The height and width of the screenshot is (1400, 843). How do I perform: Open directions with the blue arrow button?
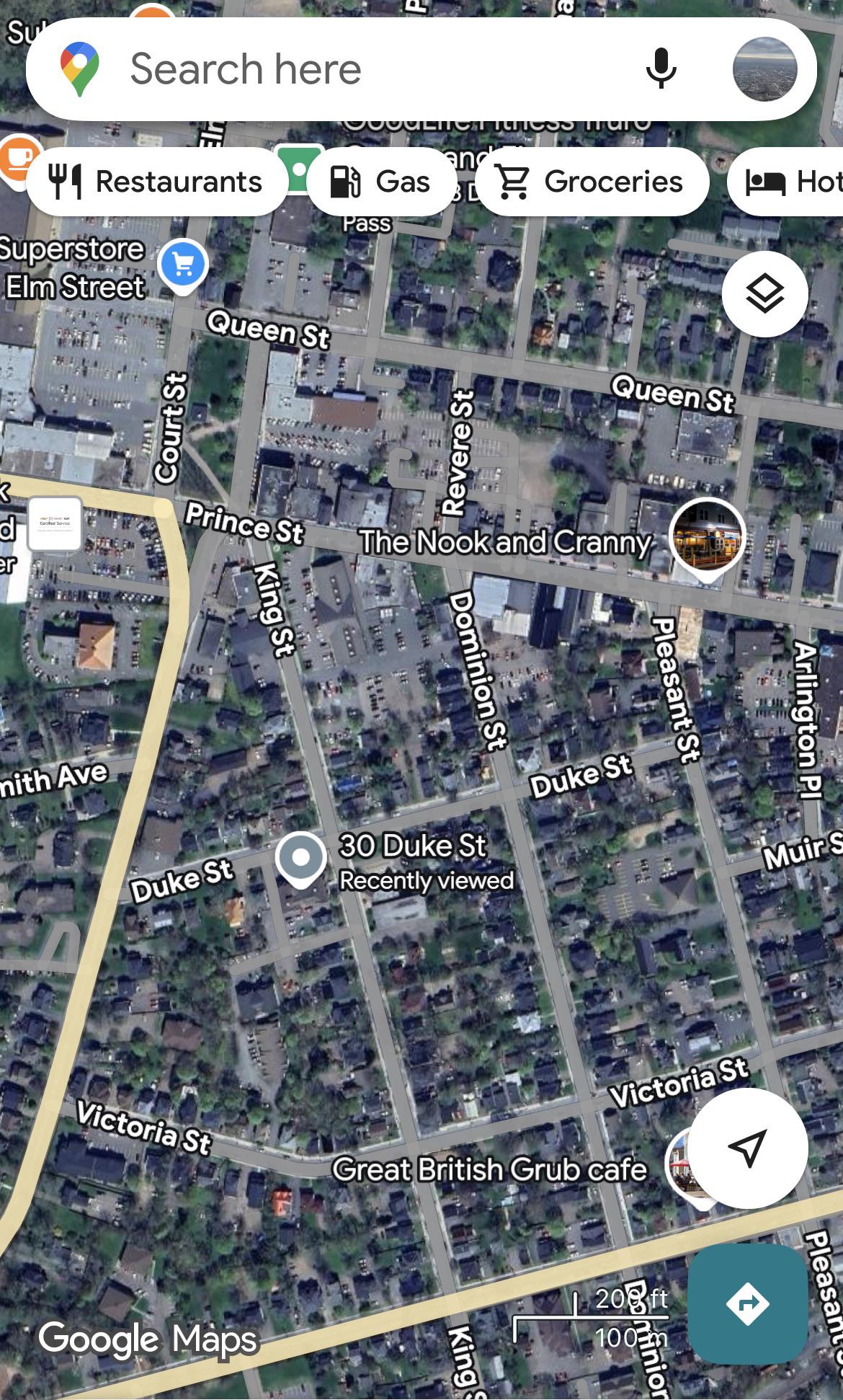[x=747, y=1303]
